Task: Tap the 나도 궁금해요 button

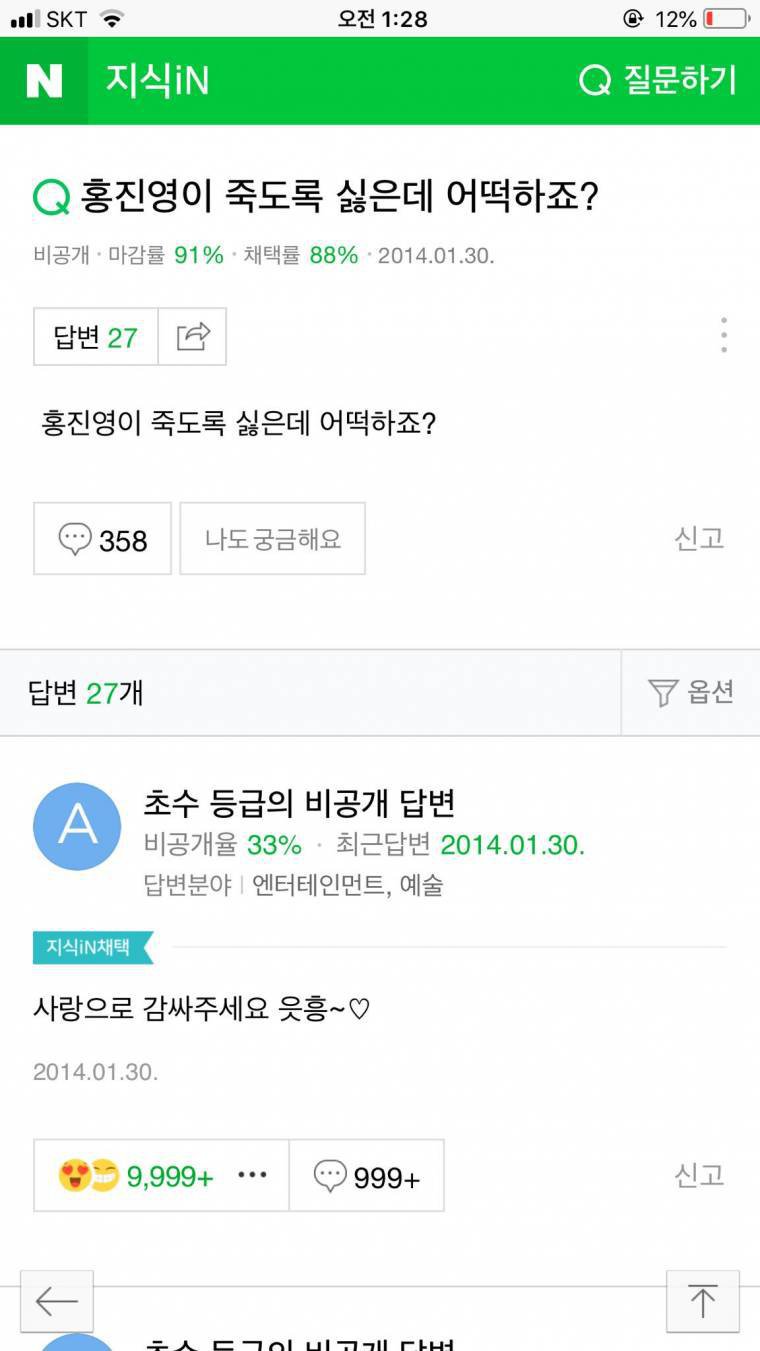Action: tap(272, 539)
